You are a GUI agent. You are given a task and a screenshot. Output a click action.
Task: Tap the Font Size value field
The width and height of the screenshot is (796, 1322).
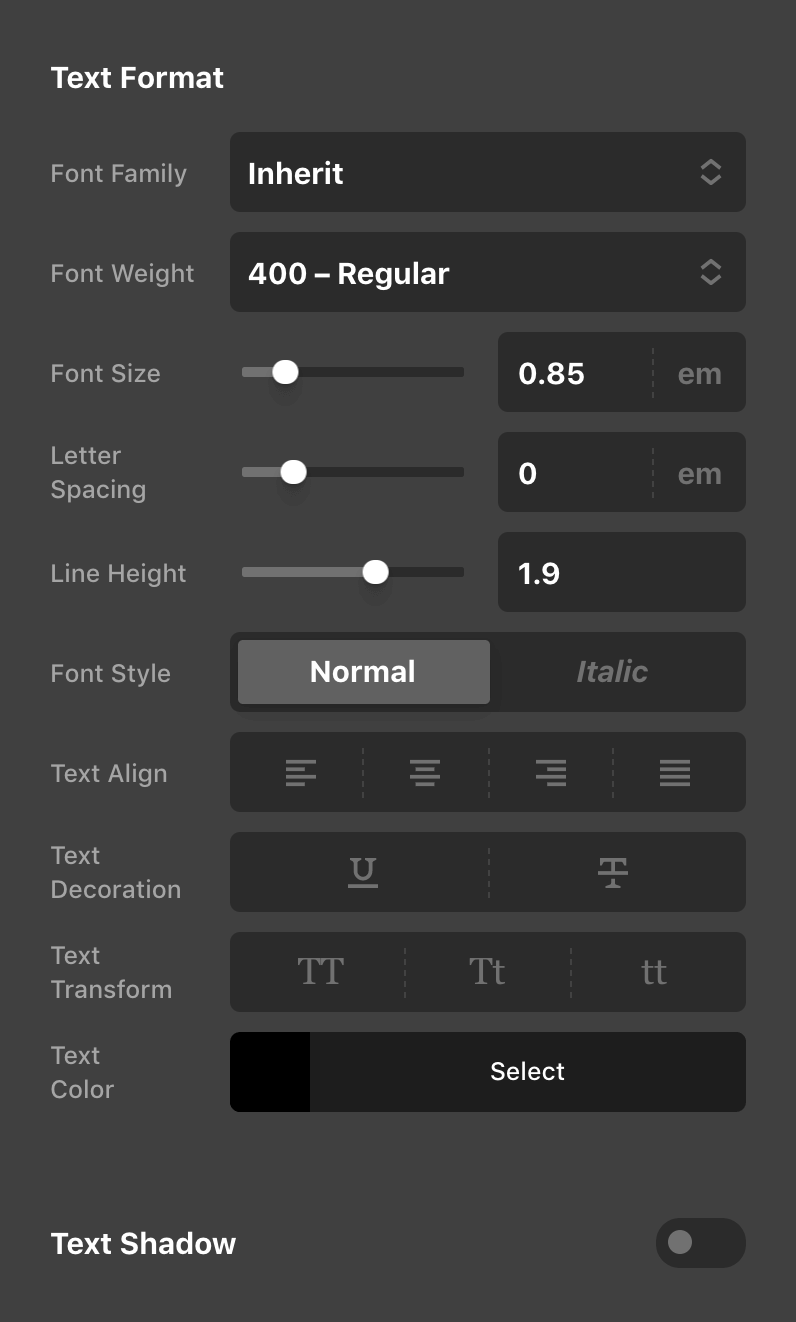pos(574,373)
